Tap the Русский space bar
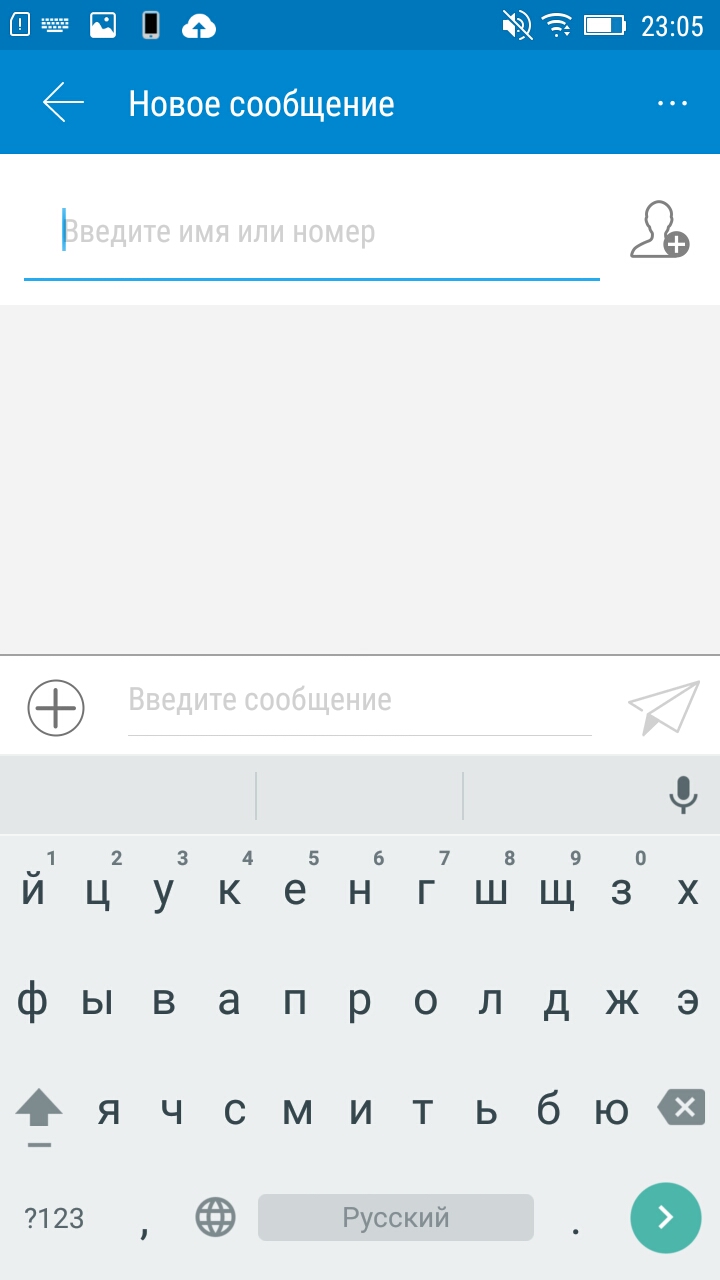Viewport: 720px width, 1280px height. point(396,1217)
